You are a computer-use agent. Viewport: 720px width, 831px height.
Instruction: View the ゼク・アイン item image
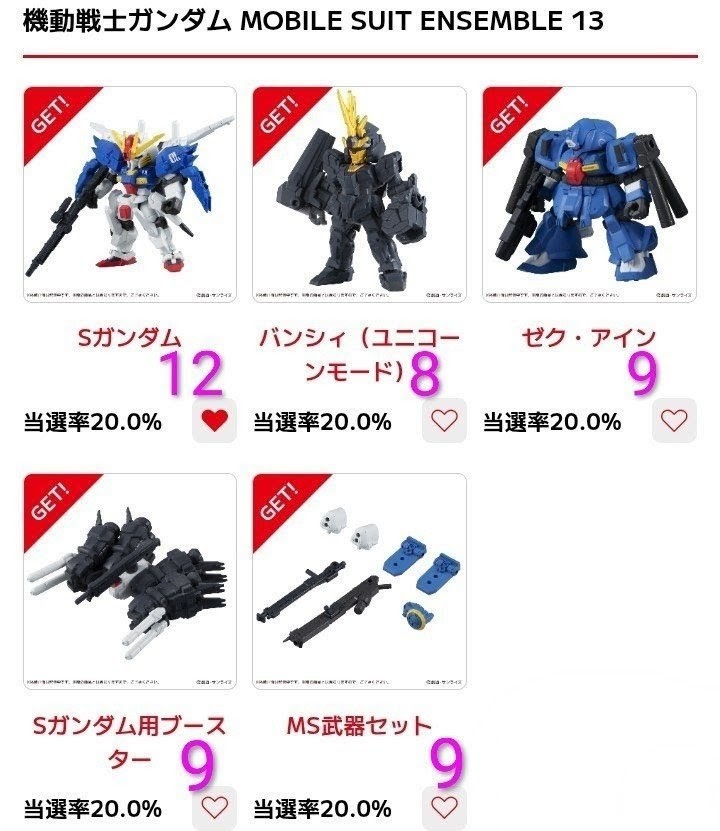point(589,195)
